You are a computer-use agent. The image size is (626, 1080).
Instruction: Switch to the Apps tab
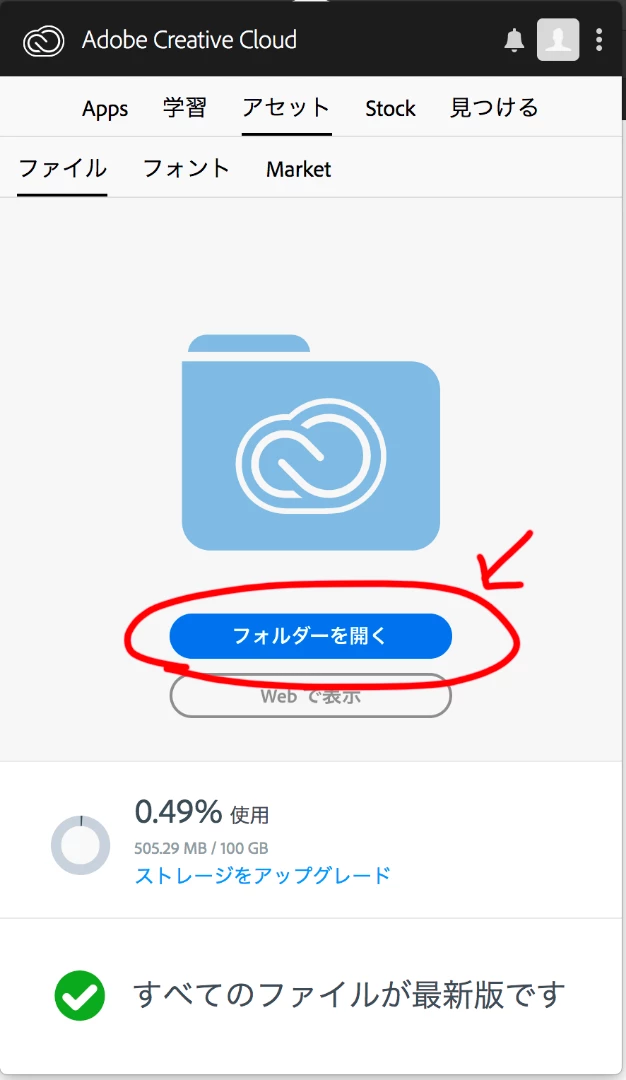105,108
